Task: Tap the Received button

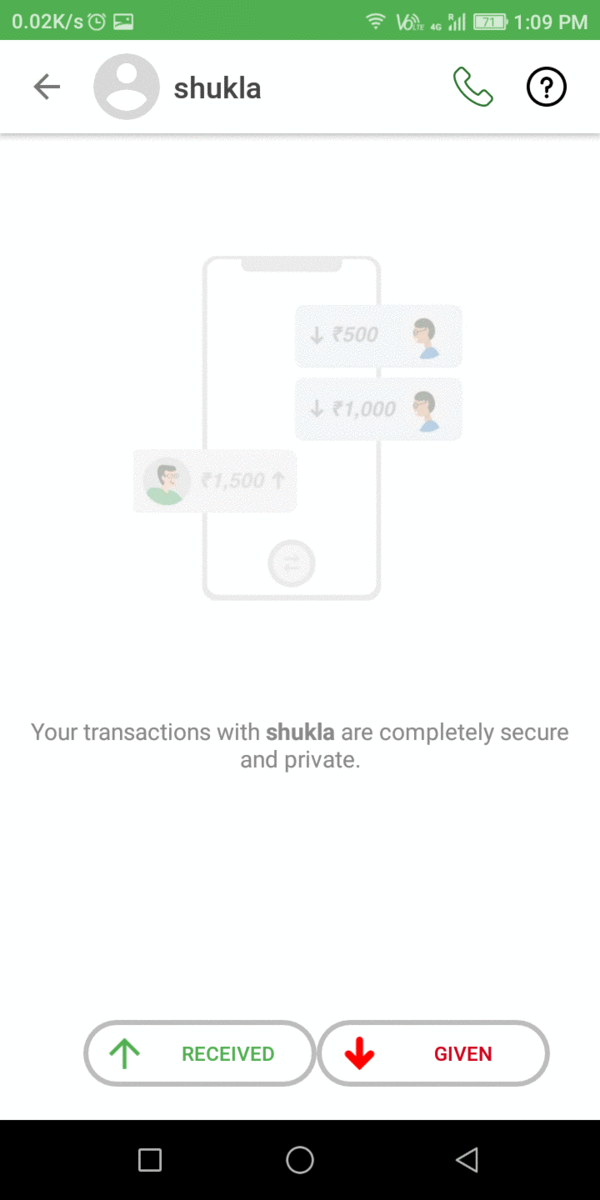Action: (200, 1053)
